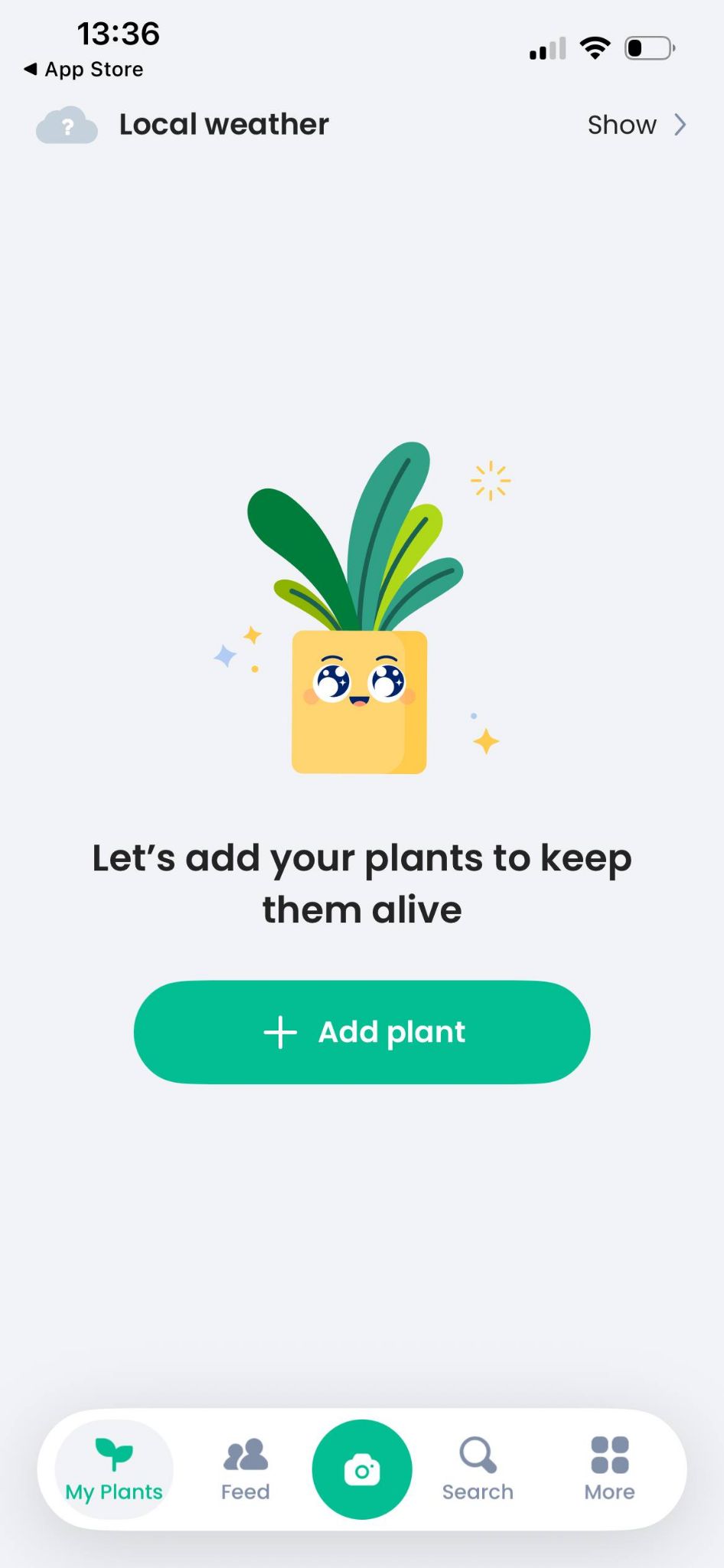Open the camera to identify a plant

pos(362,1469)
